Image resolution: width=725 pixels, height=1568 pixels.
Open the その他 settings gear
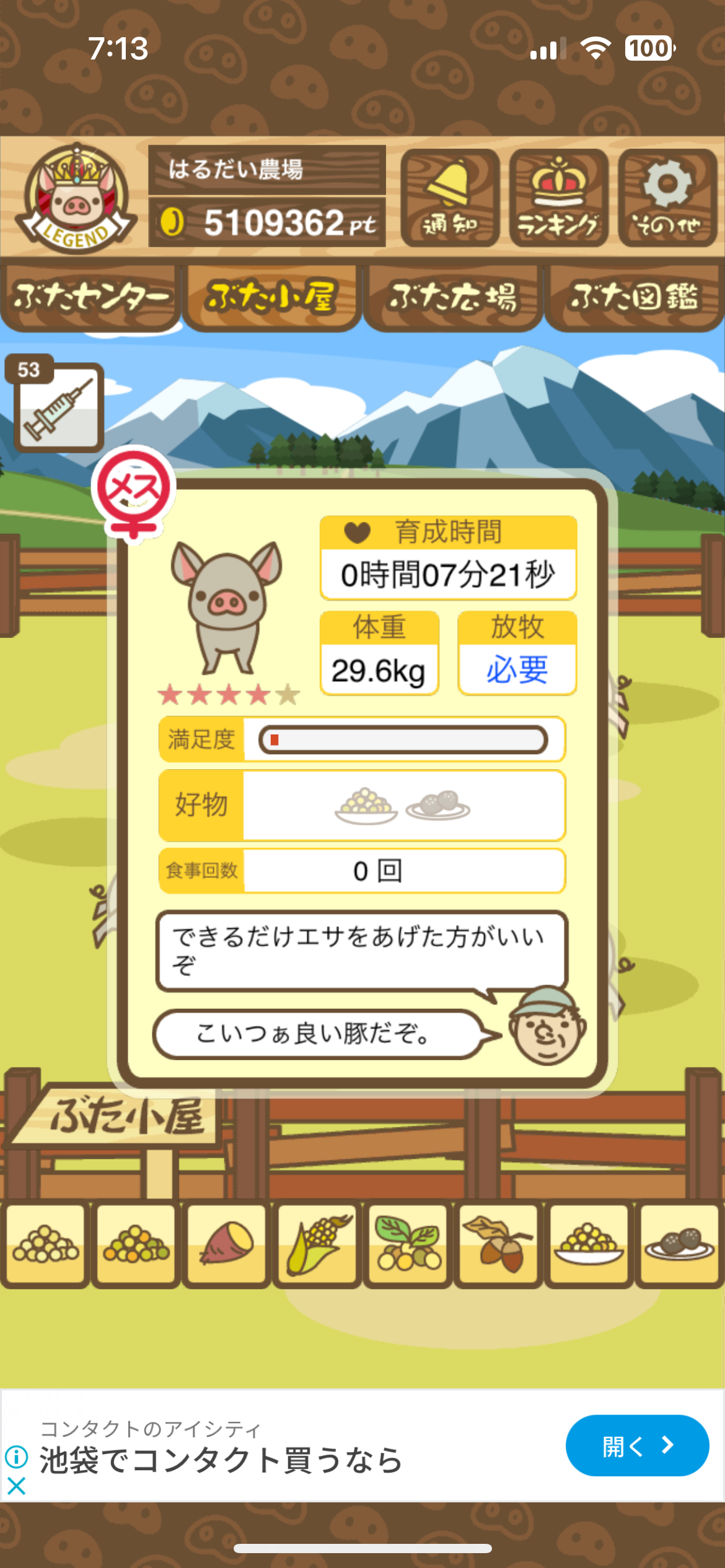pos(667,198)
